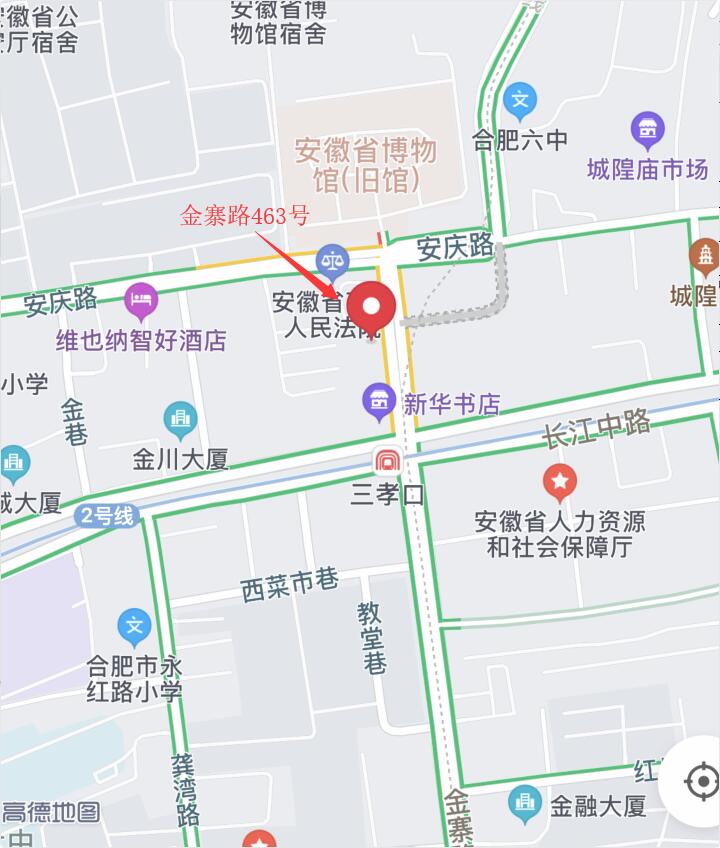Open the 城隍庙市场 shop marker
The height and width of the screenshot is (848, 720).
(x=648, y=129)
